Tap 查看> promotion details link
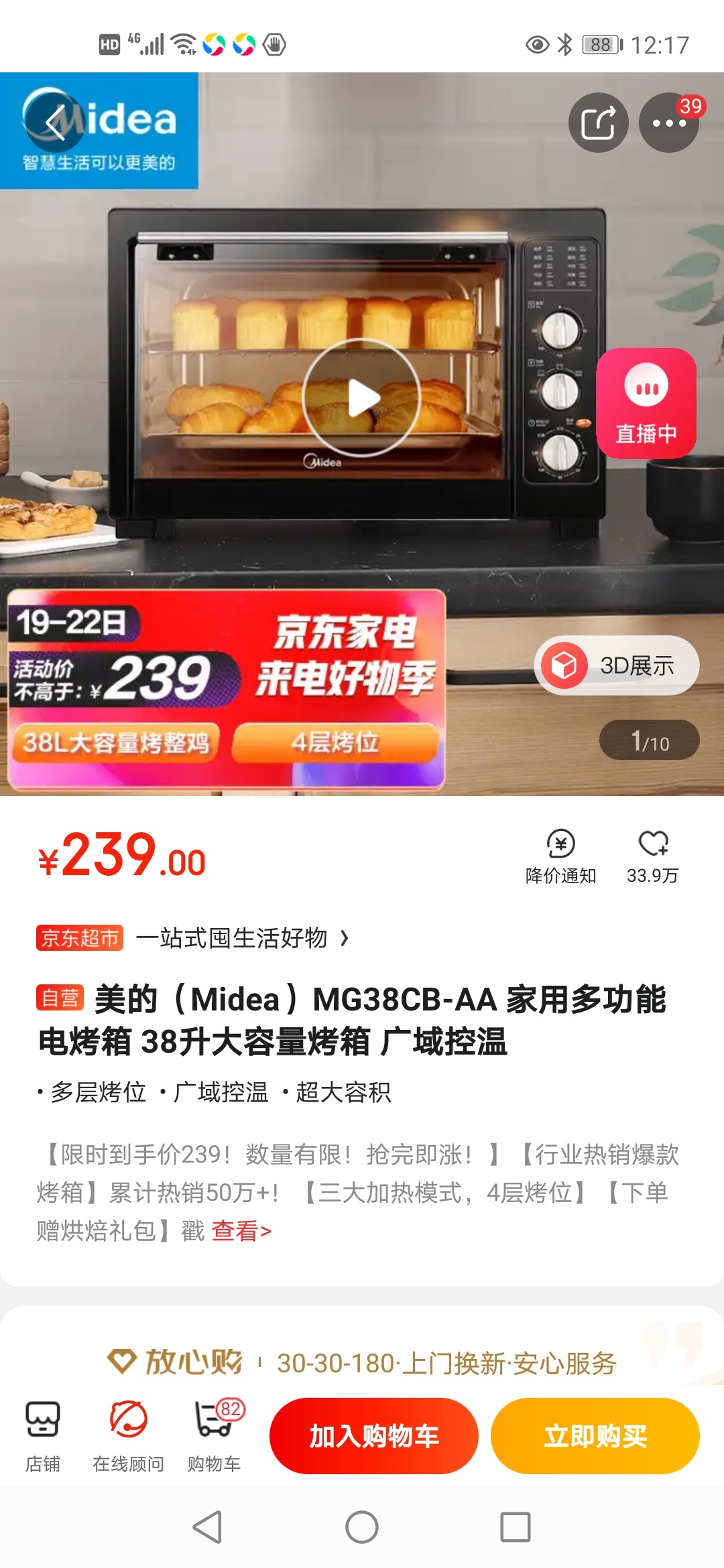 coord(241,1231)
